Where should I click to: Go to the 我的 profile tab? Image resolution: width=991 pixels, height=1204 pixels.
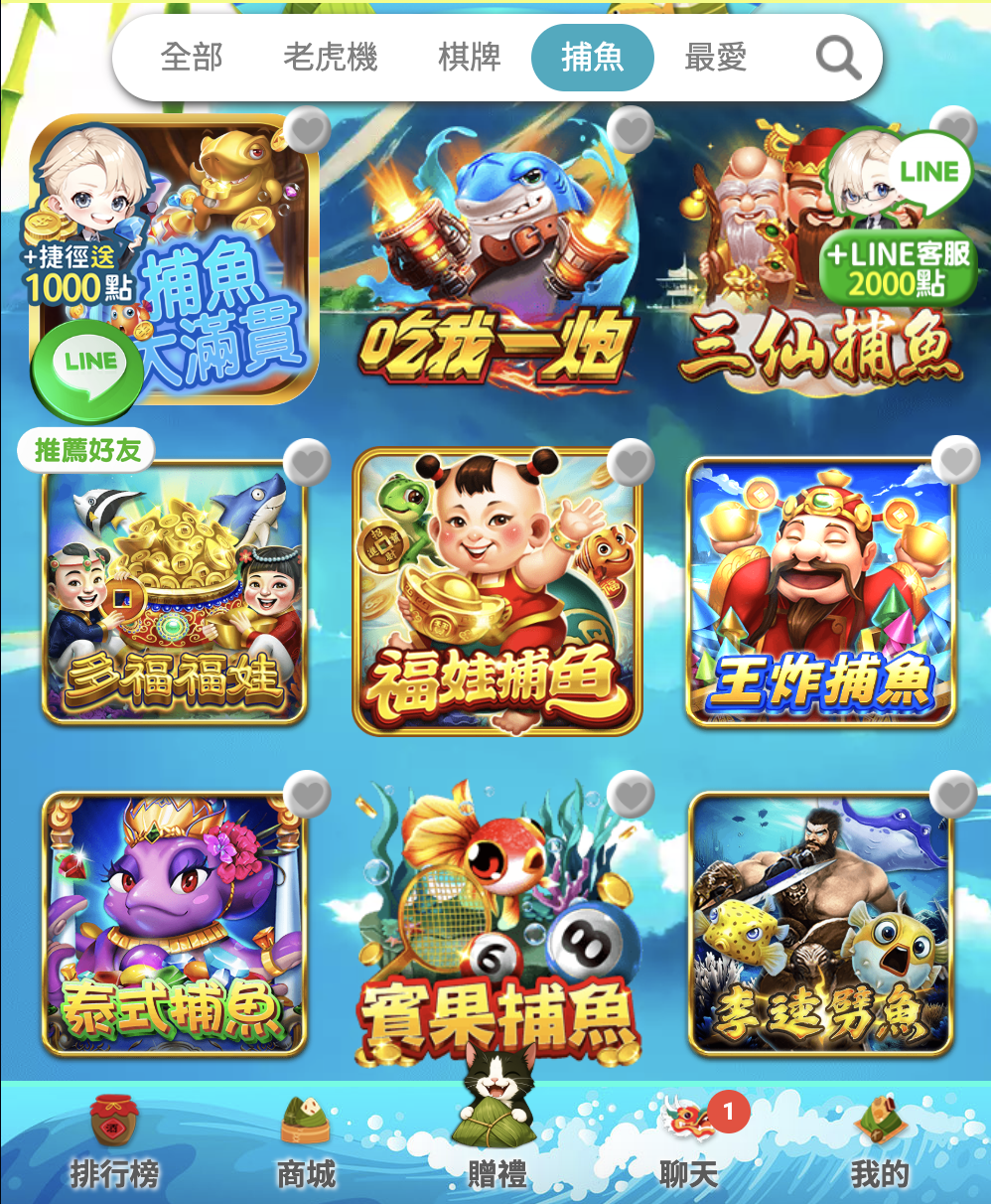click(x=879, y=1142)
